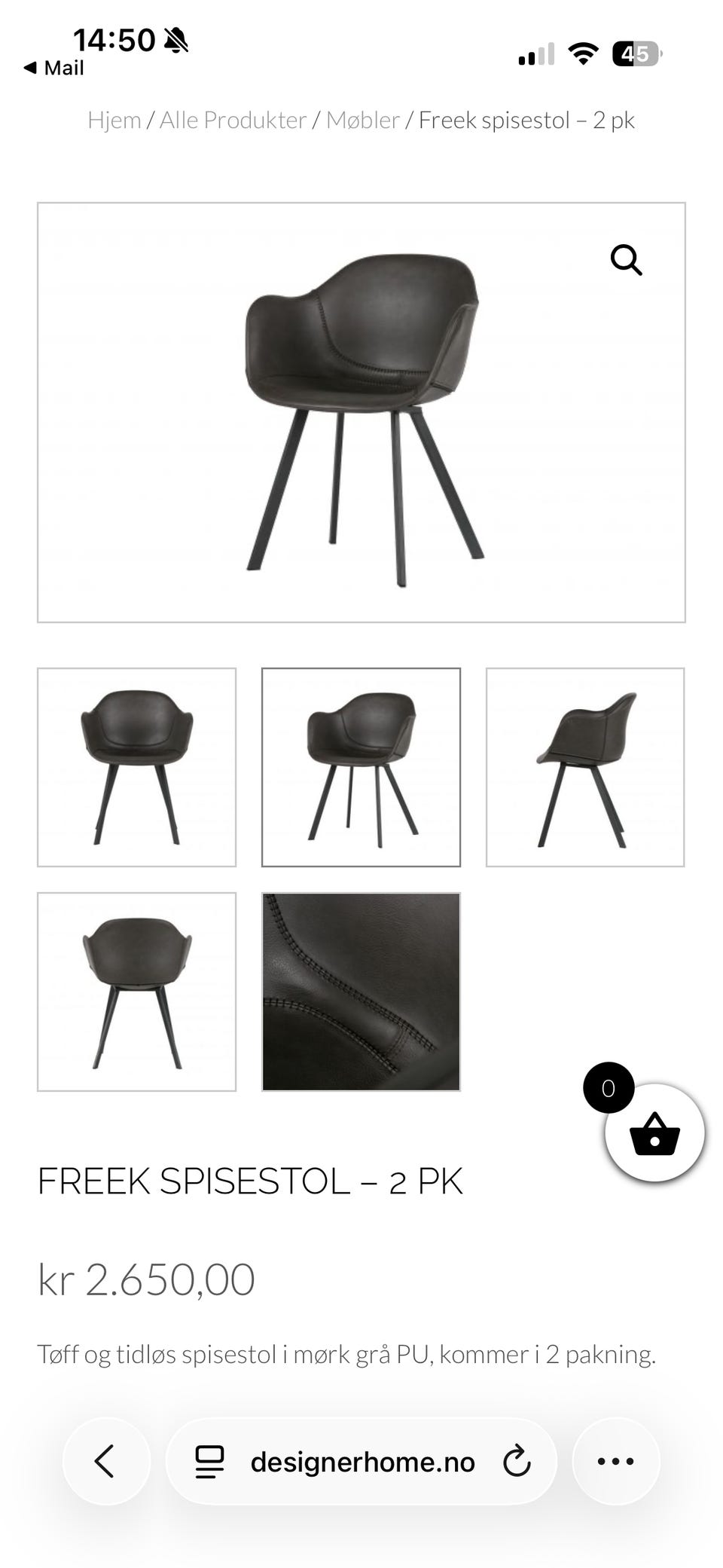
Task: Return to the Mail app
Action: (x=54, y=69)
